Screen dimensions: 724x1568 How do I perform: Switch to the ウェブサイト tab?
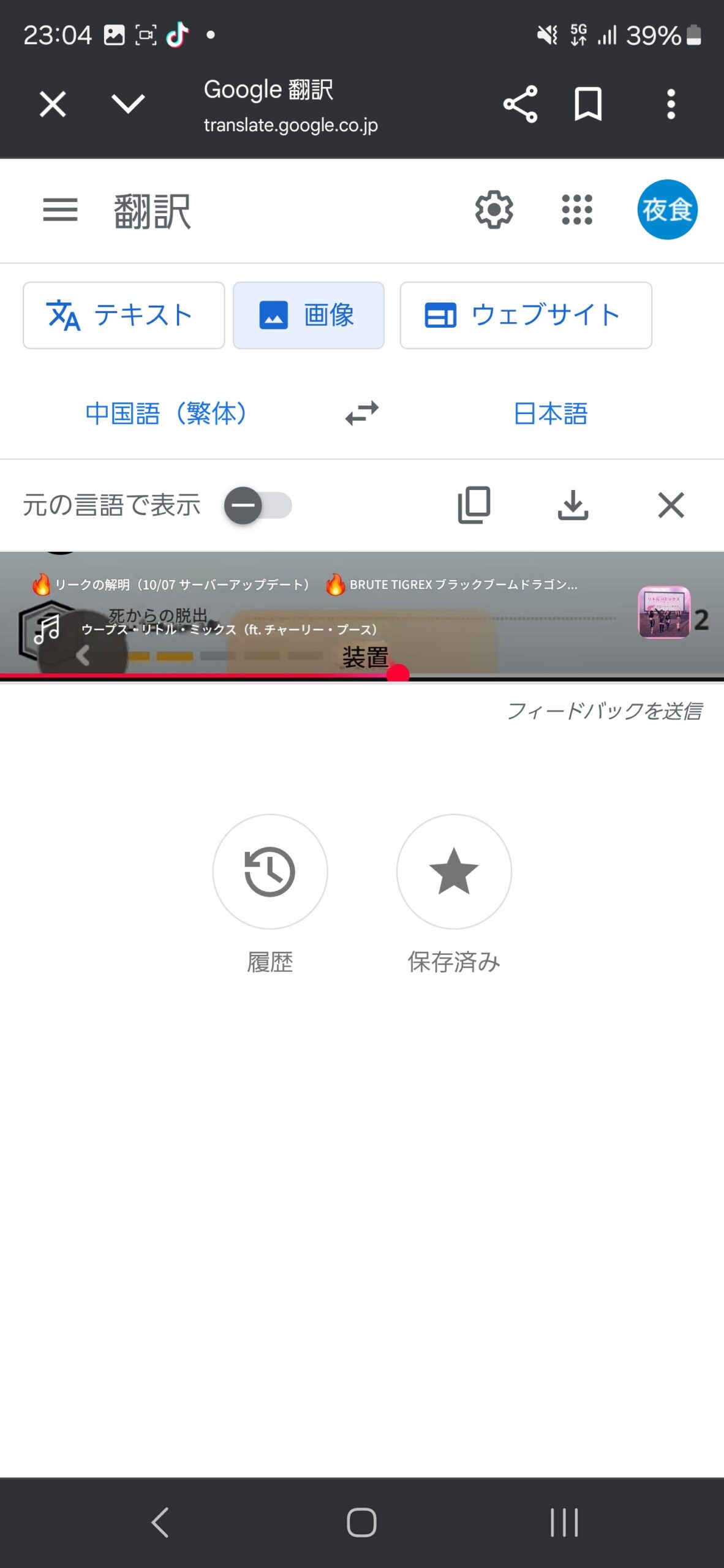(526, 315)
